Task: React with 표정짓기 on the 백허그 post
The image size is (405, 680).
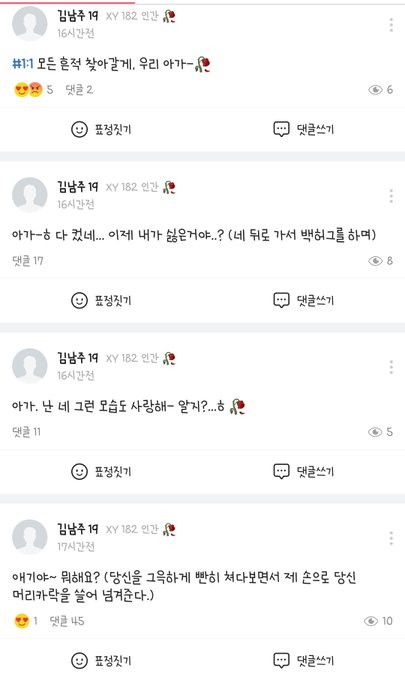Action: pos(101,300)
